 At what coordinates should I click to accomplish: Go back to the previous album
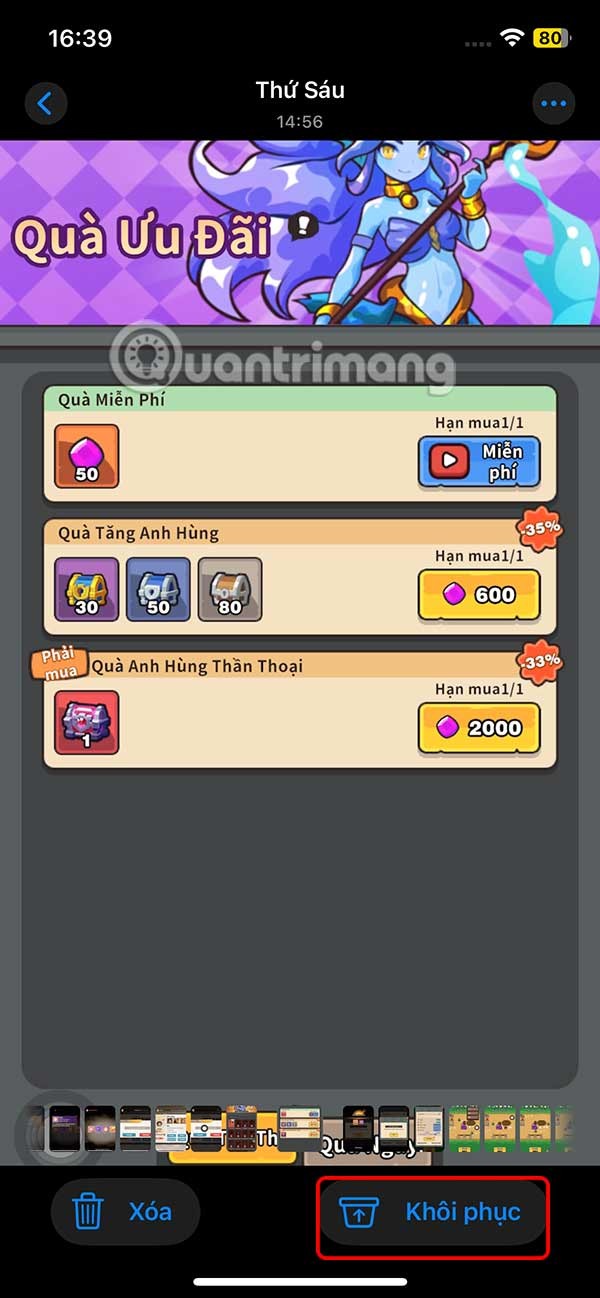pyautogui.click(x=45, y=103)
